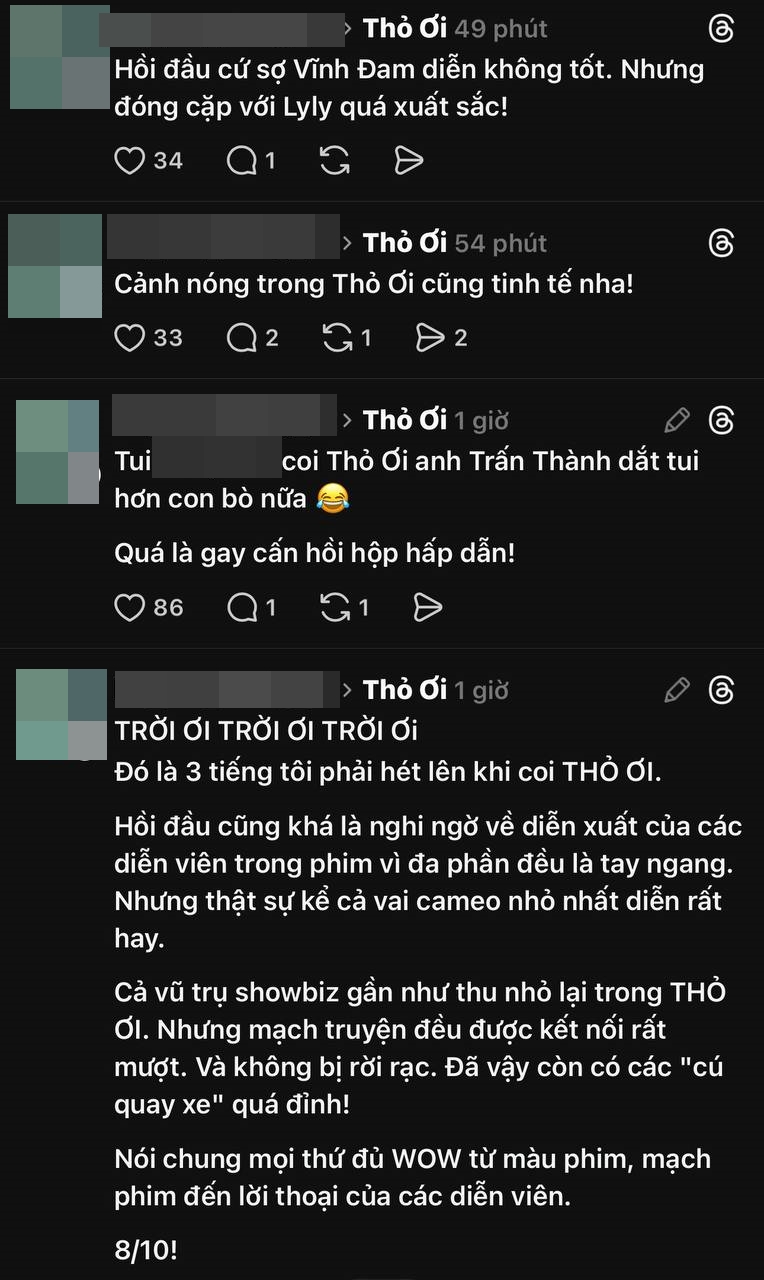Open replies on the Vĩnh Đam post

point(242,160)
